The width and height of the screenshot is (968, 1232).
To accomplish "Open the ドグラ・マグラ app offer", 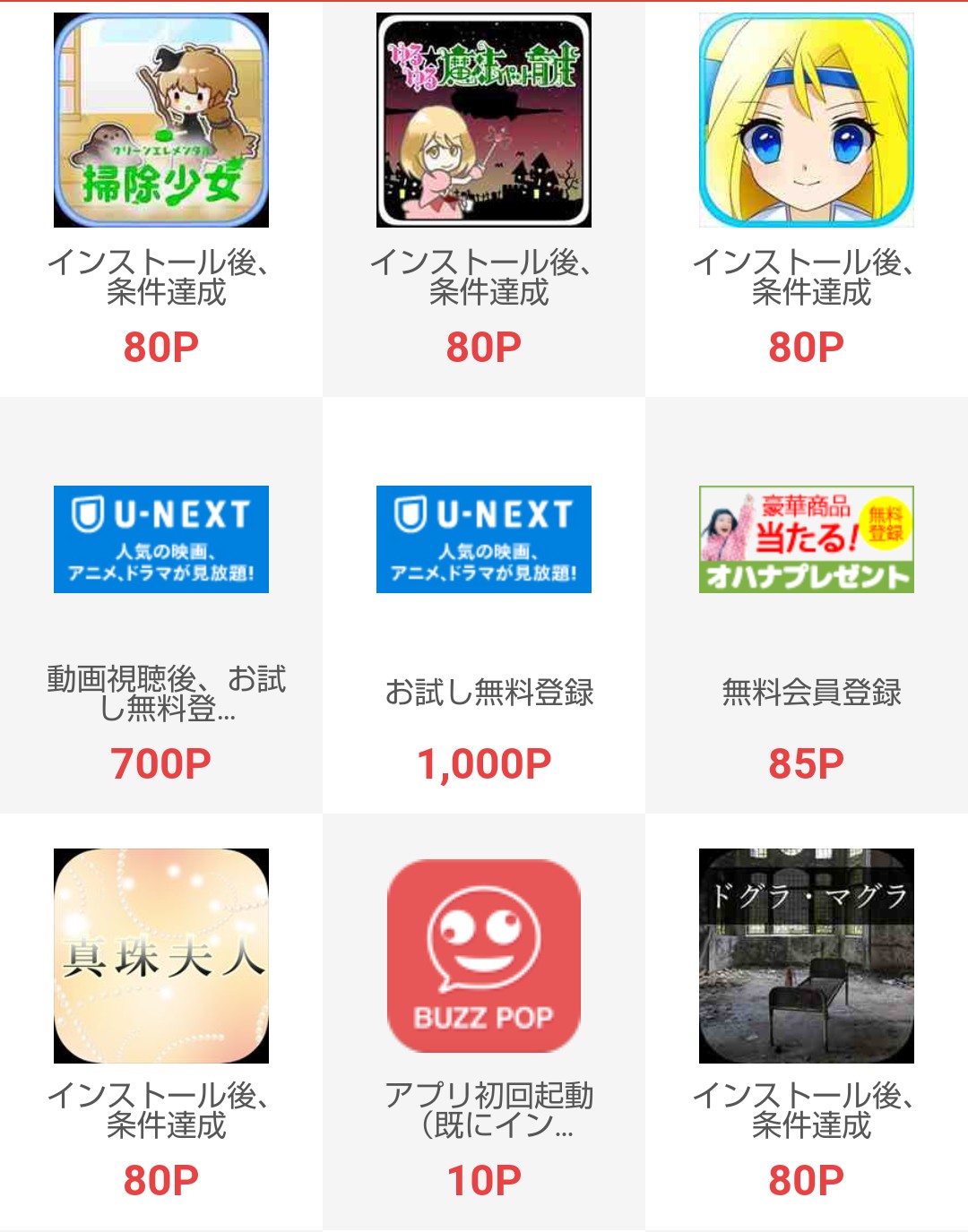I will point(807,956).
